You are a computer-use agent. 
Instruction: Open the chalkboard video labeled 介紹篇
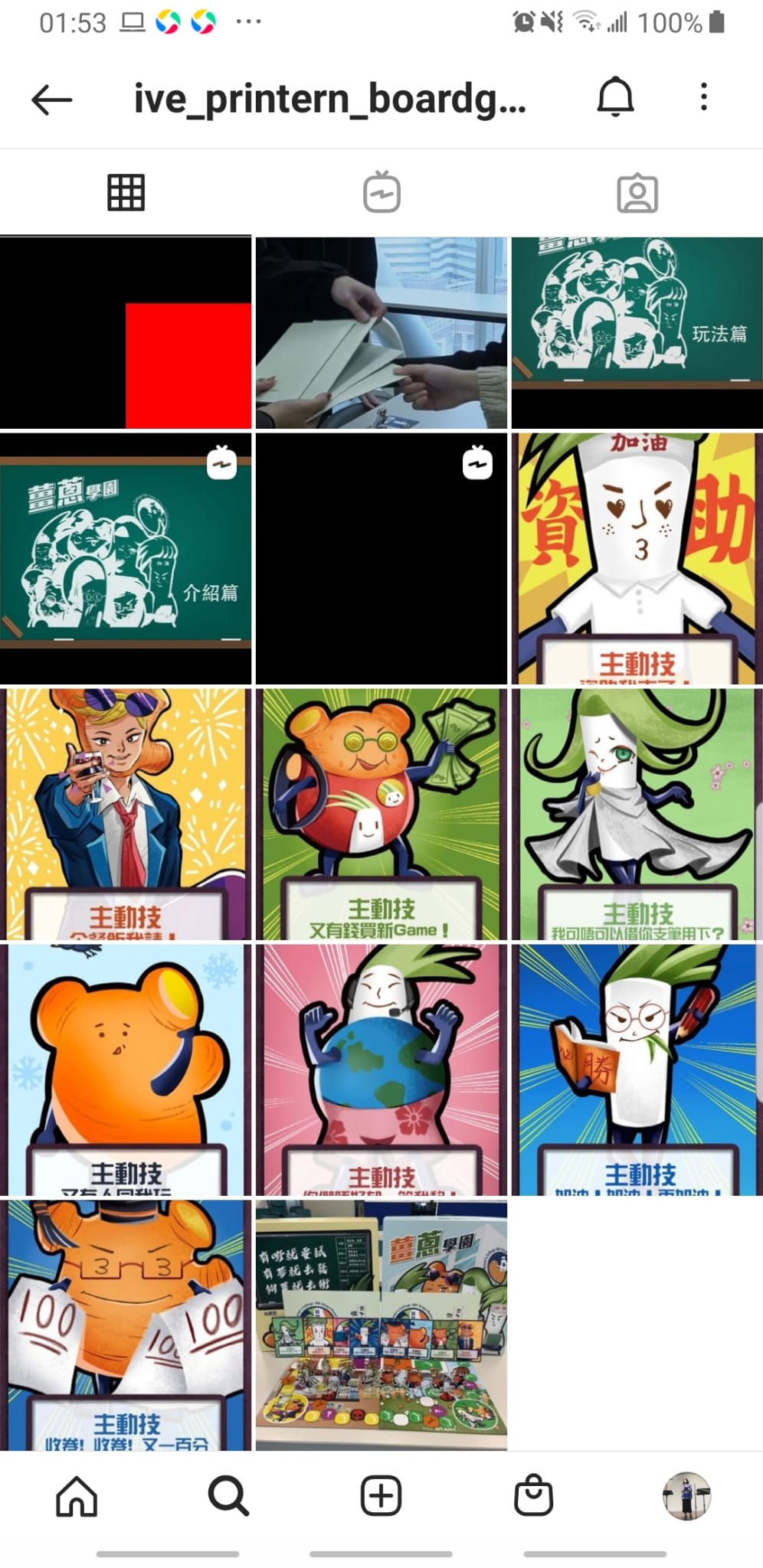[126, 558]
